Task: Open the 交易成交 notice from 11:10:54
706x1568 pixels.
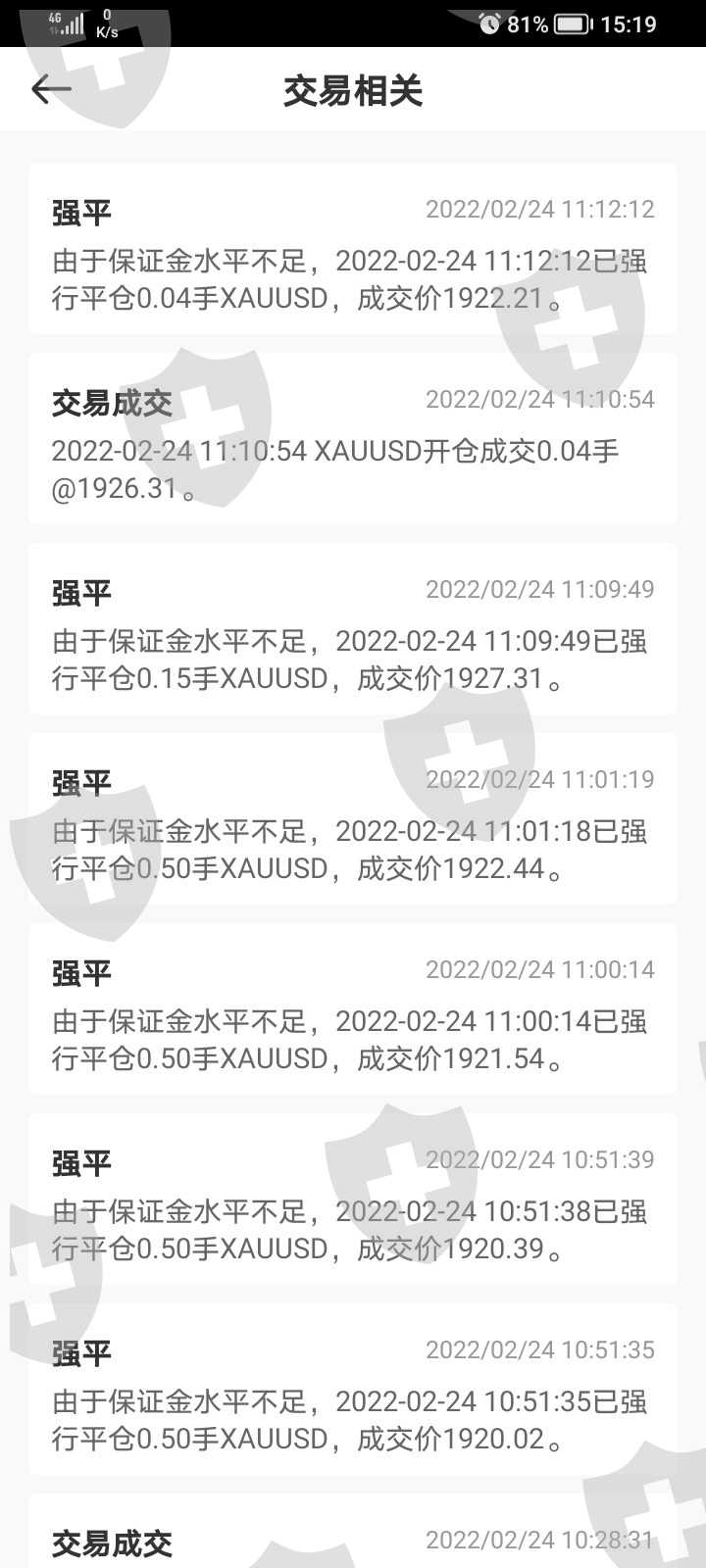Action: (353, 439)
